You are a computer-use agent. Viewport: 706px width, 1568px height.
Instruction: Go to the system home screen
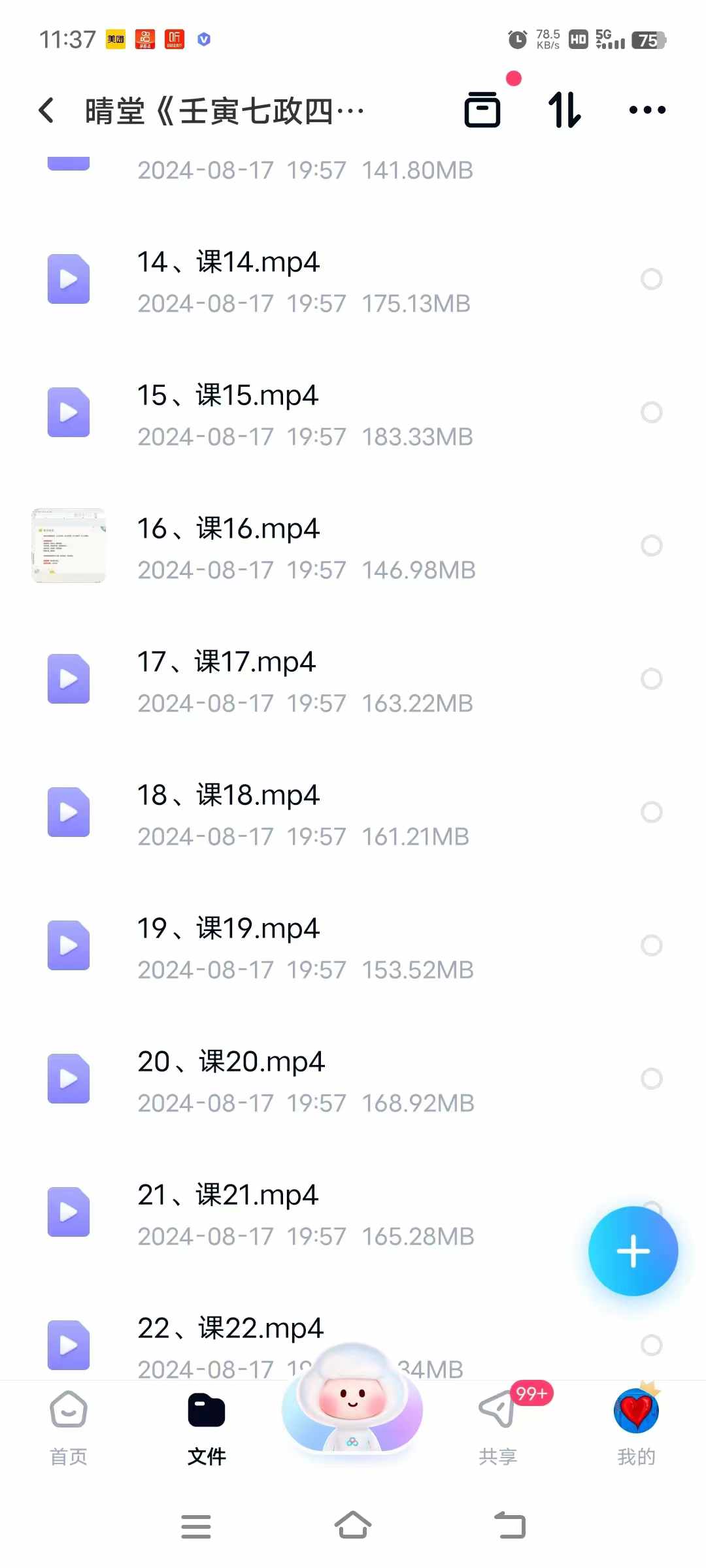[x=353, y=1526]
